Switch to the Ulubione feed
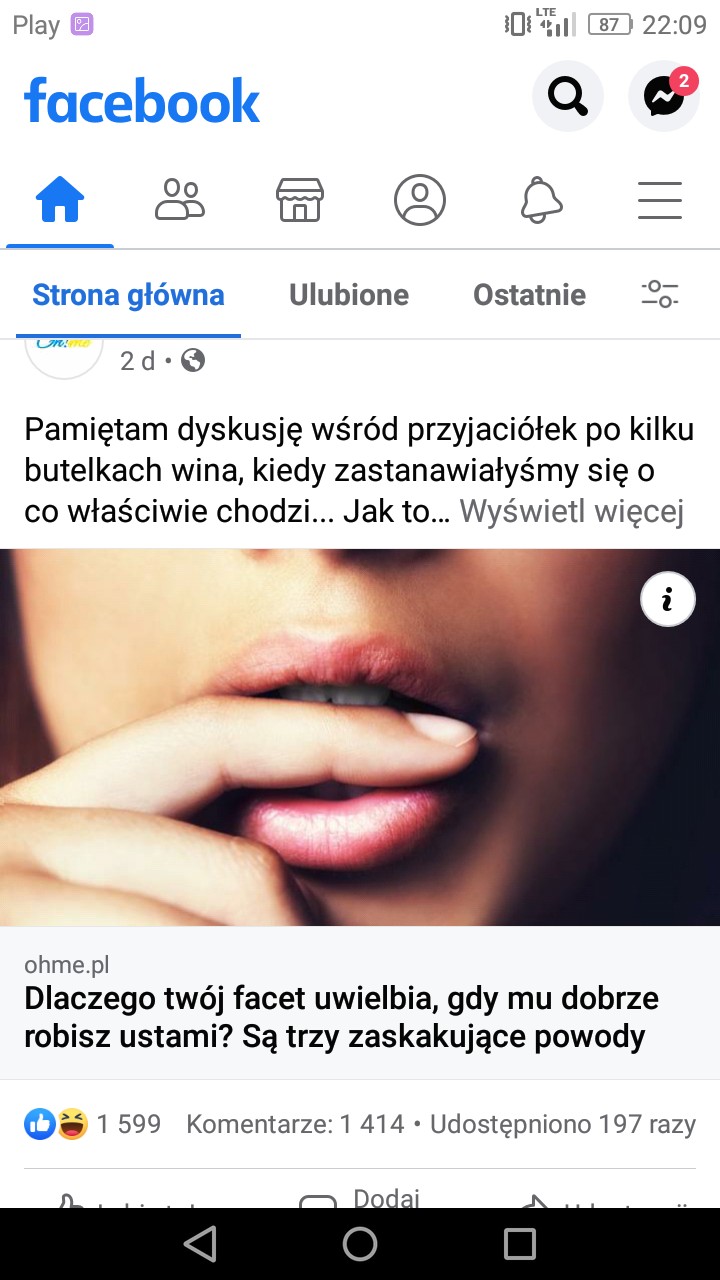This screenshot has height=1280, width=720. click(349, 295)
